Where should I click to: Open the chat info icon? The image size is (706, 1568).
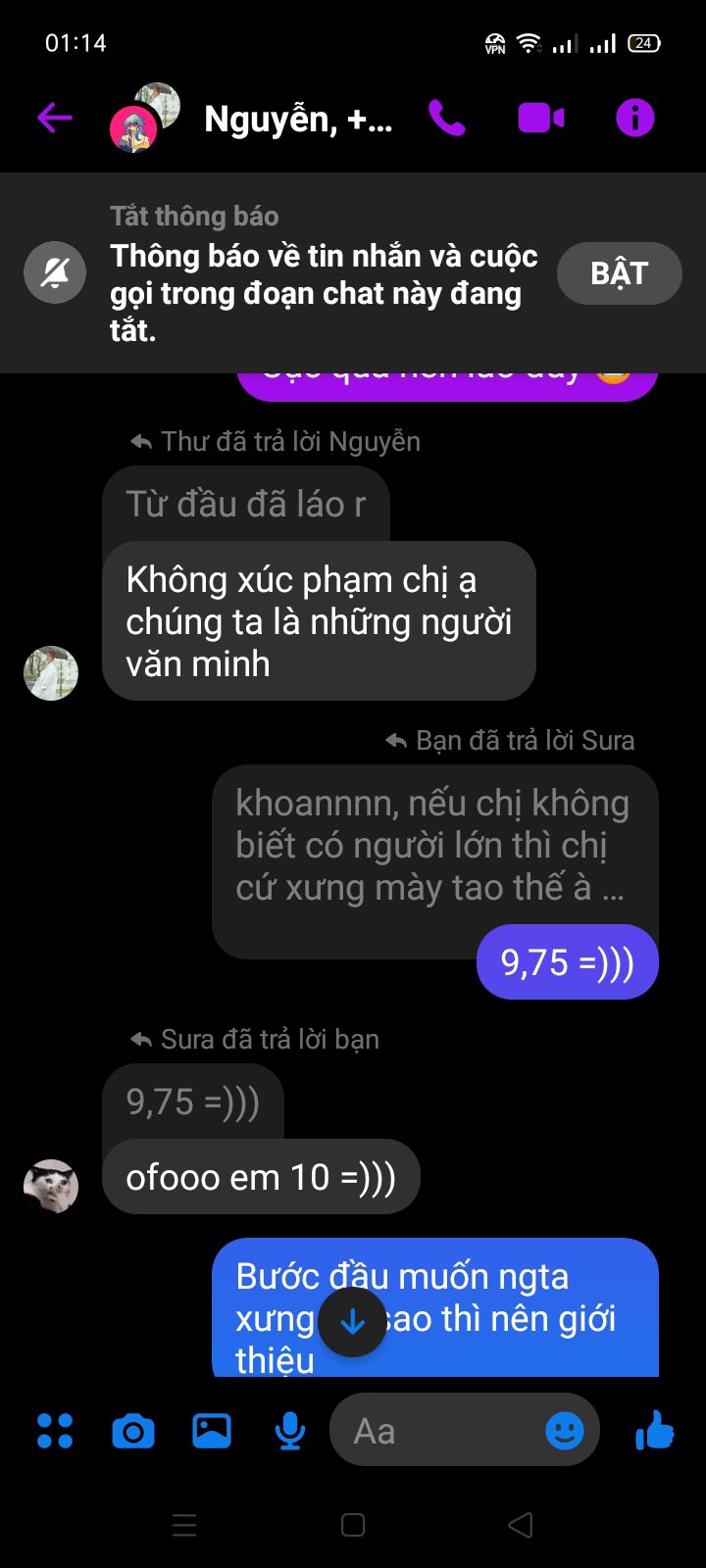pos(634,119)
